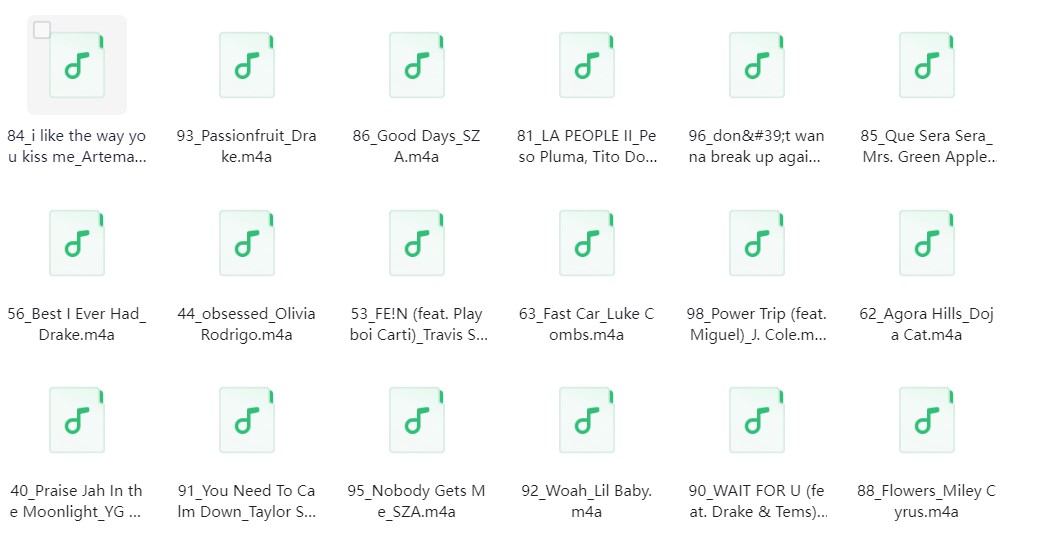The width and height of the screenshot is (1056, 548).
Task: Select the 53_FE!N Travis Scott file
Action: click(x=417, y=243)
